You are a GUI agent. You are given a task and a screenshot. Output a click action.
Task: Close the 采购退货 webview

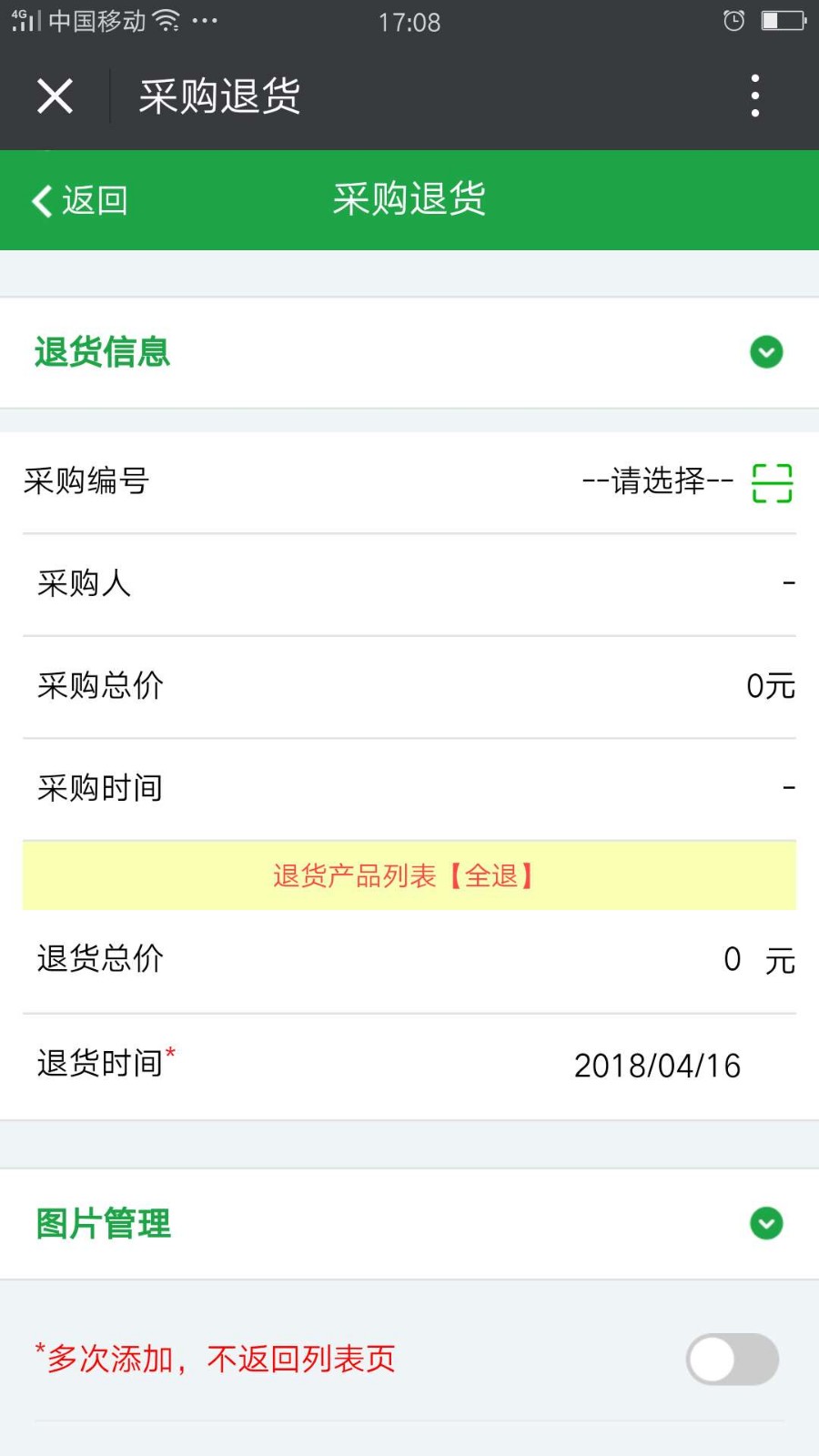pyautogui.click(x=55, y=96)
